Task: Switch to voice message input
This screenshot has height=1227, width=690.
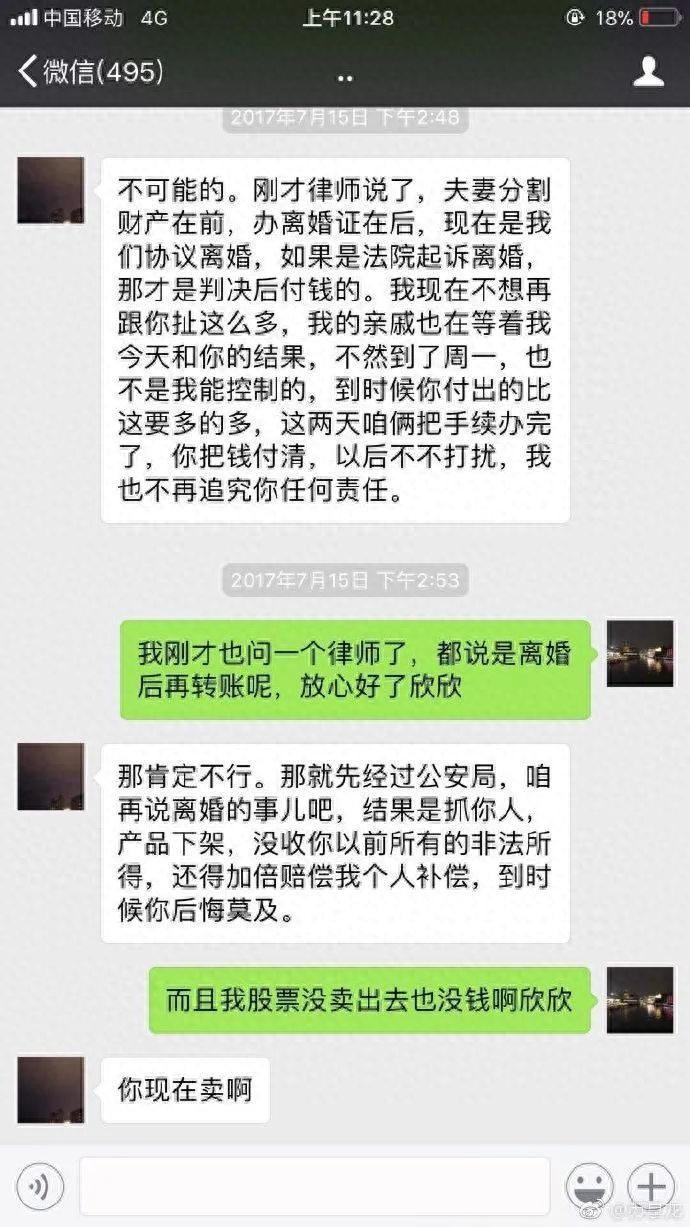Action: click(x=40, y=1187)
